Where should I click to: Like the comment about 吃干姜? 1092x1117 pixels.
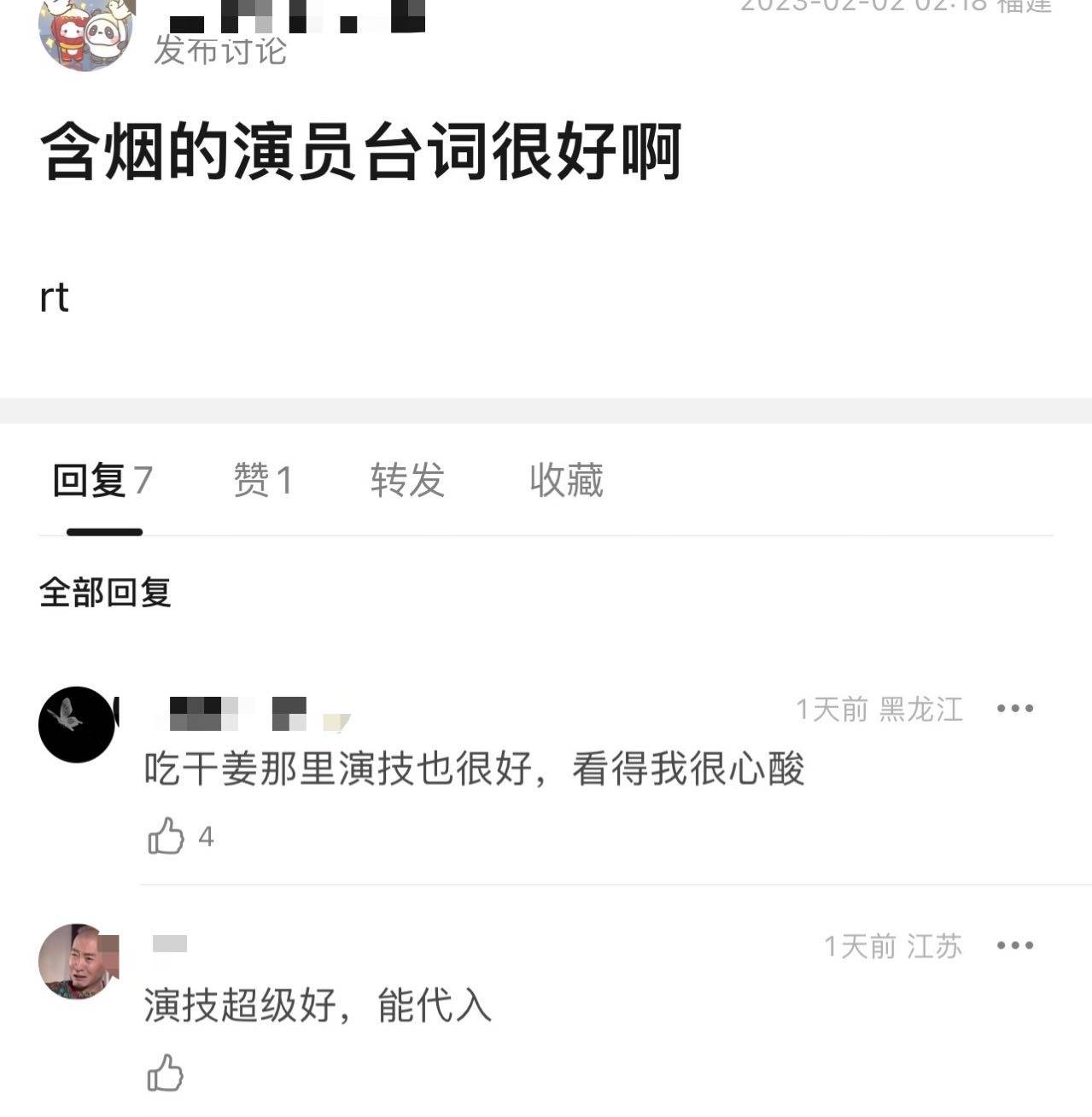point(166,836)
